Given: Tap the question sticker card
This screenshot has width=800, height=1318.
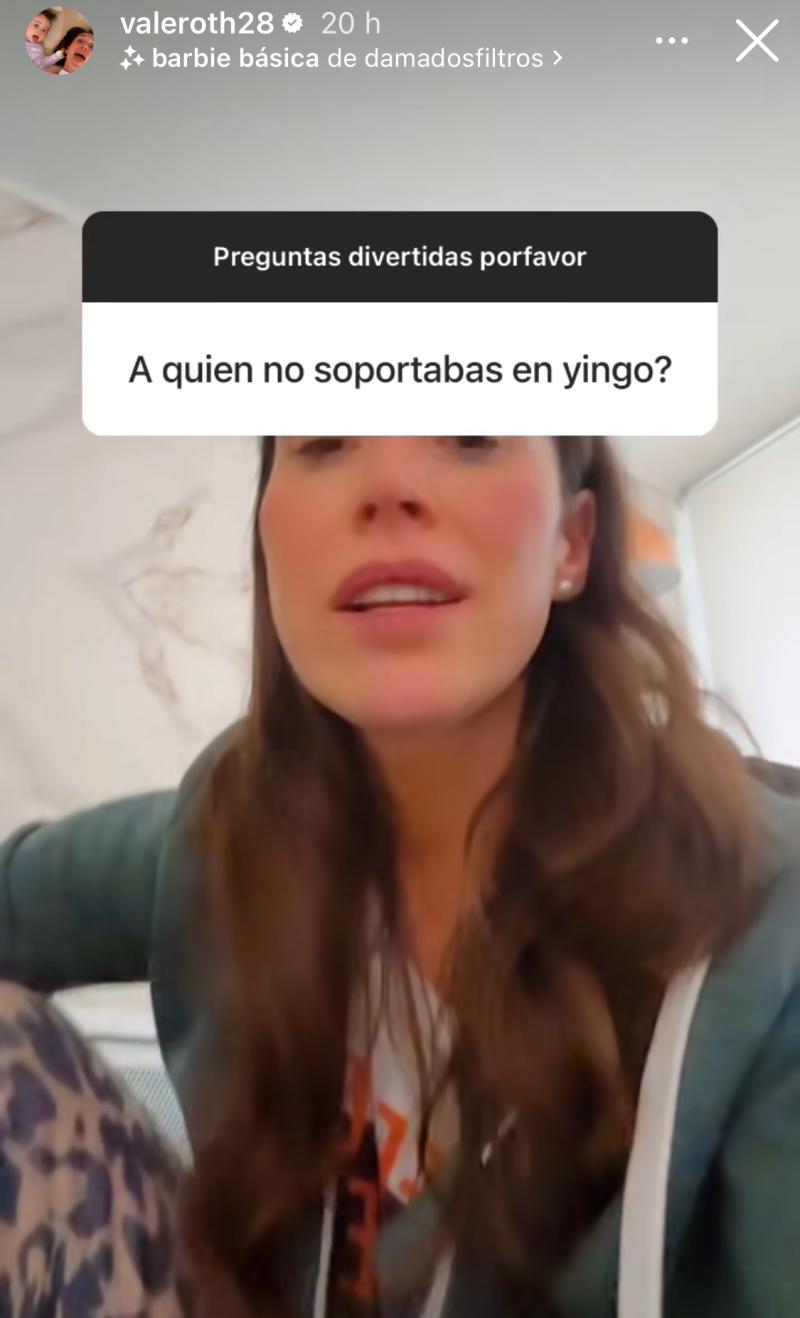Looking at the screenshot, I should [400, 325].
